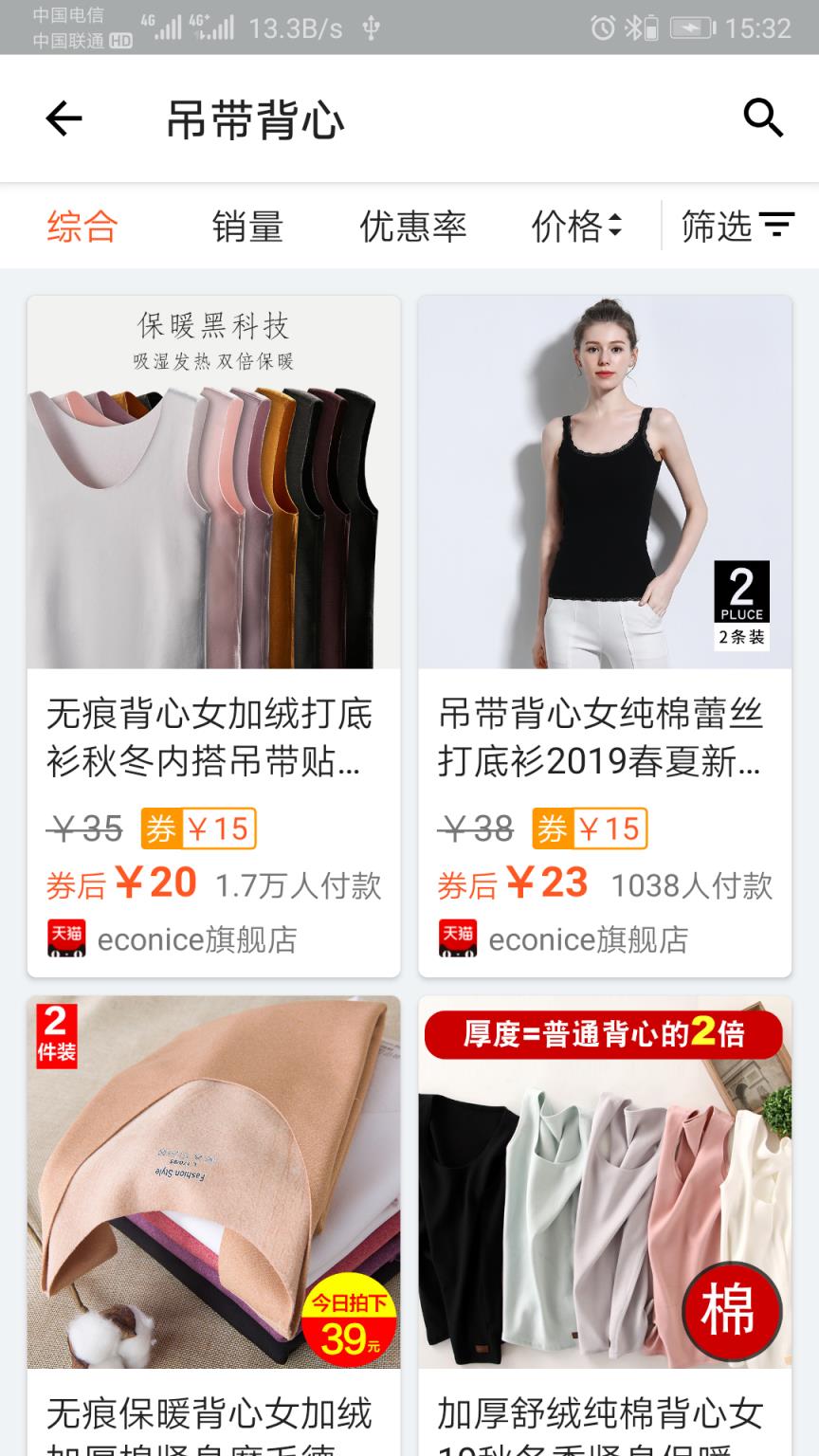Open the search magnifier icon
This screenshot has width=819, height=1456.
coord(763,118)
